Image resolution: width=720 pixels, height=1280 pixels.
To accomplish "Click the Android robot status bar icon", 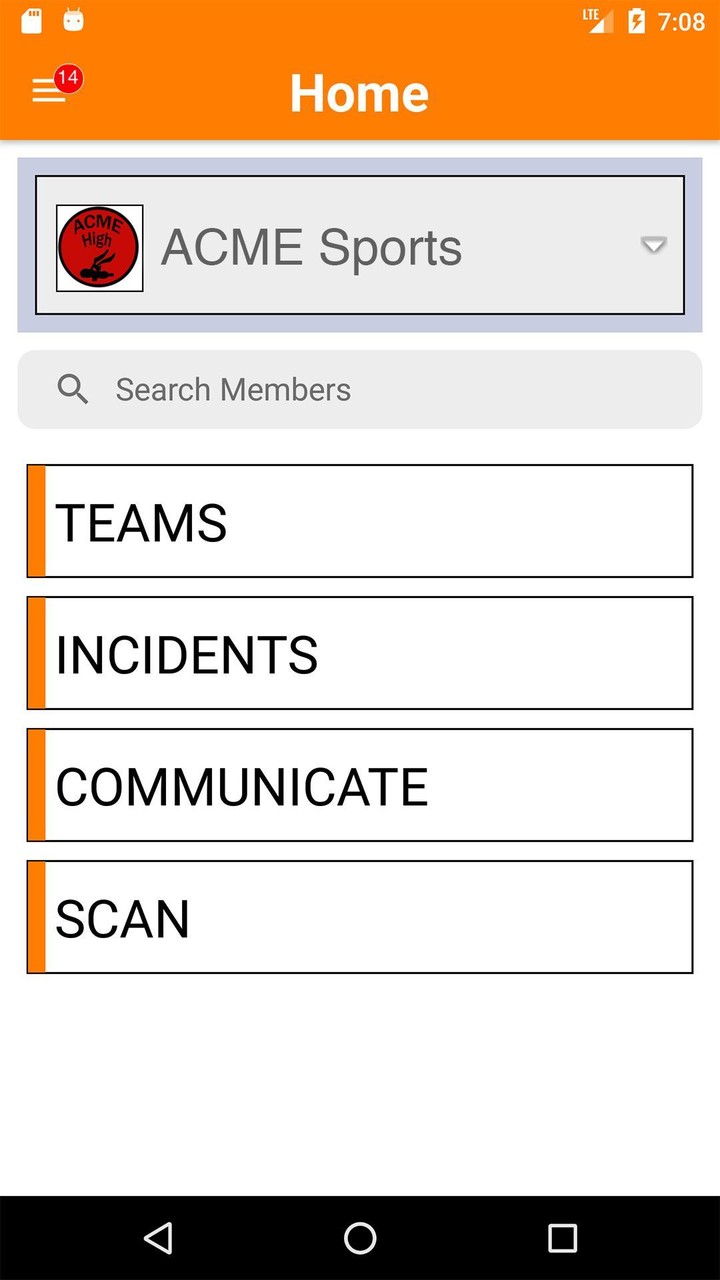I will (71, 20).
